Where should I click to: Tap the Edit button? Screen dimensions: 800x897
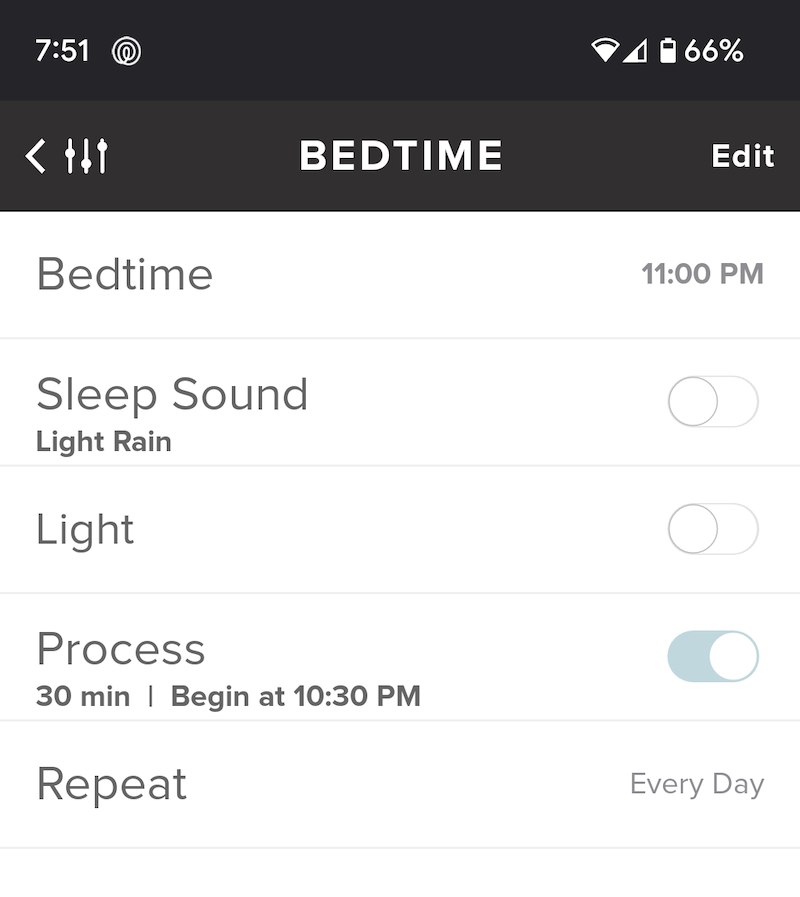(x=742, y=156)
